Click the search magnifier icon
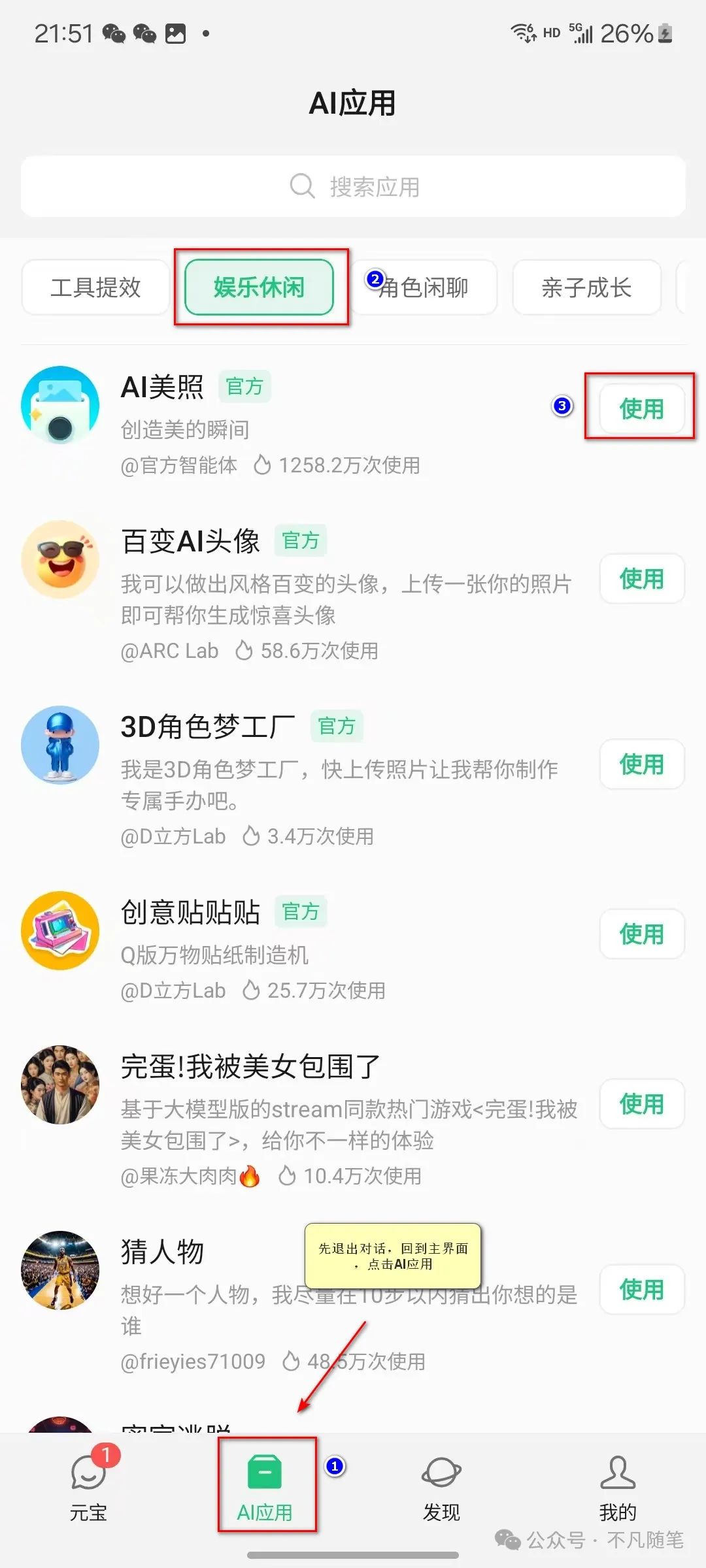This screenshot has width=706, height=1568. pos(302,186)
